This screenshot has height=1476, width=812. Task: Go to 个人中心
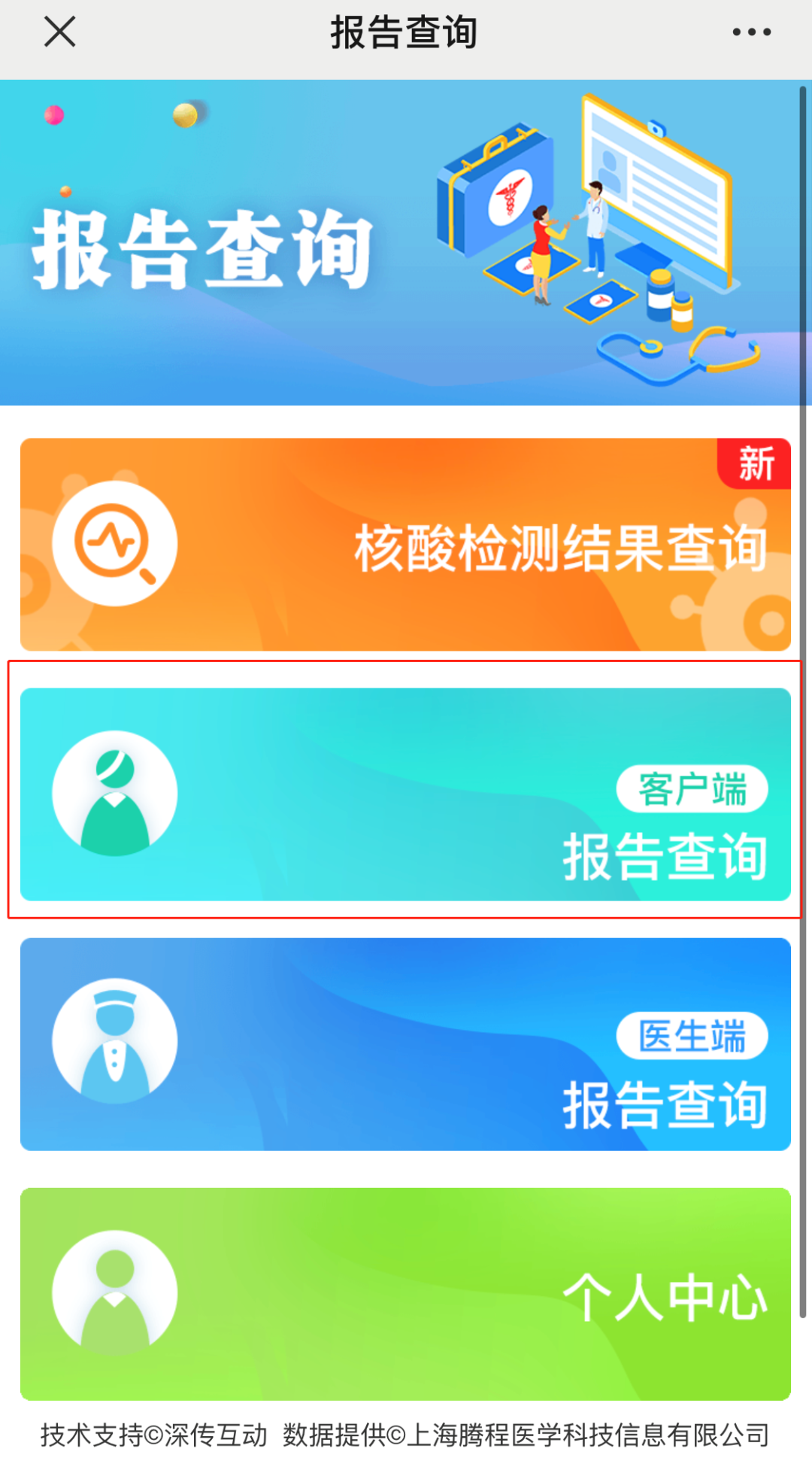click(405, 1294)
